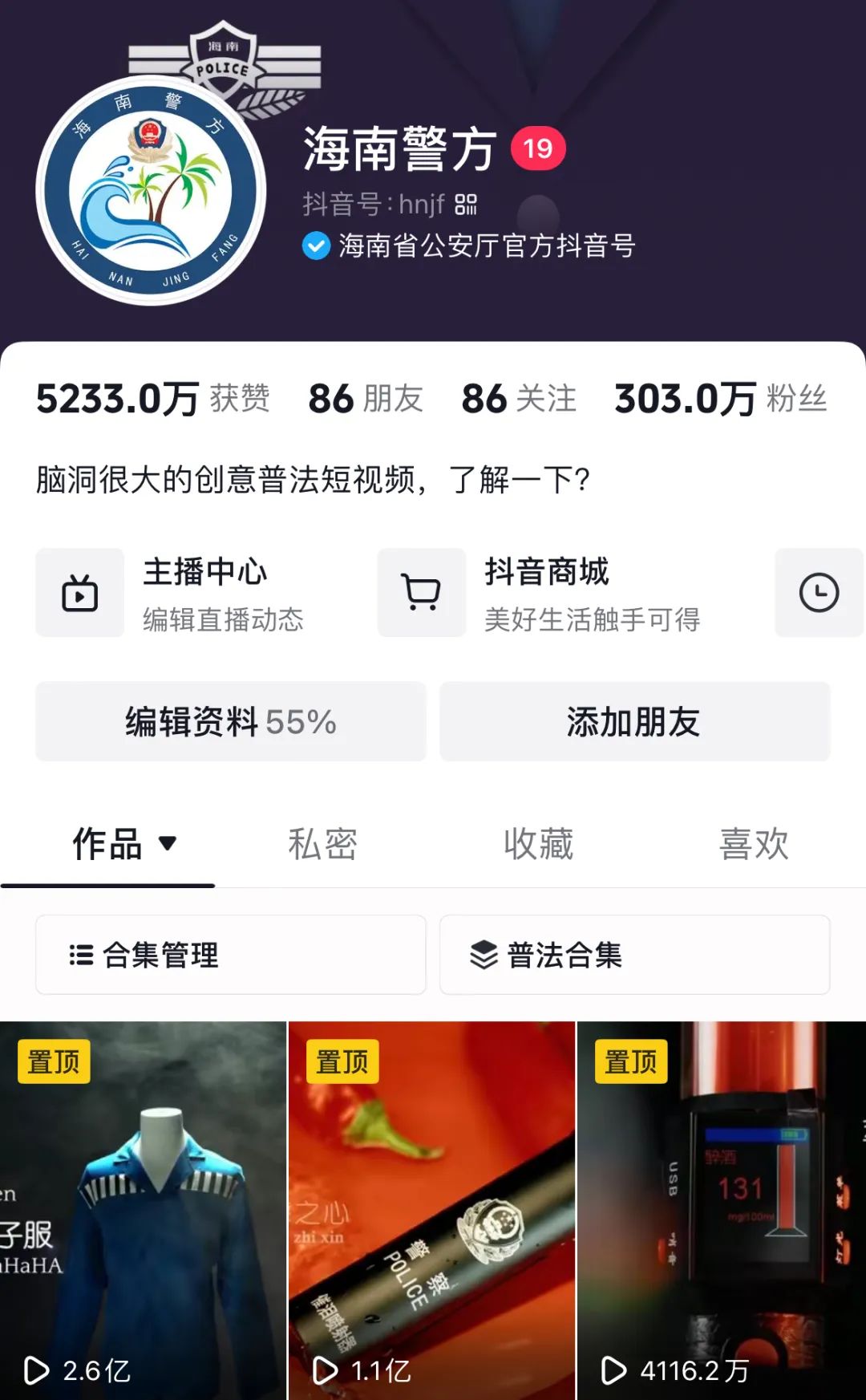Expand the 作品 tab dropdown arrow
This screenshot has height=1400, width=866.
coord(168,843)
